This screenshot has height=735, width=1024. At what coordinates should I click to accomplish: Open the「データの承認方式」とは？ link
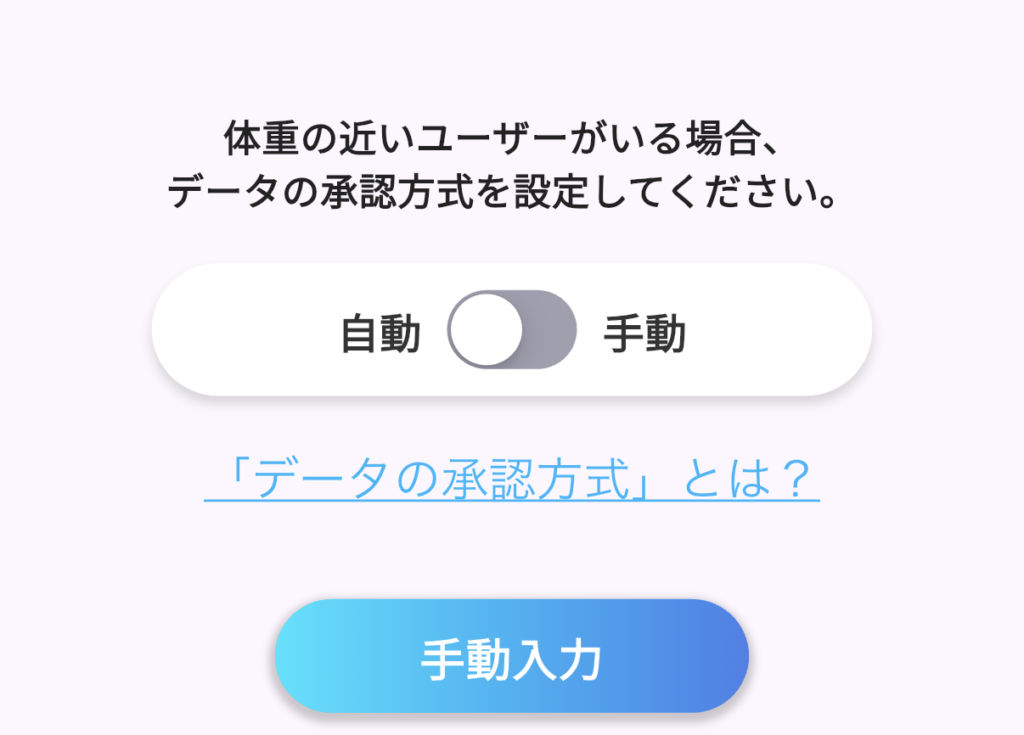pos(512,481)
